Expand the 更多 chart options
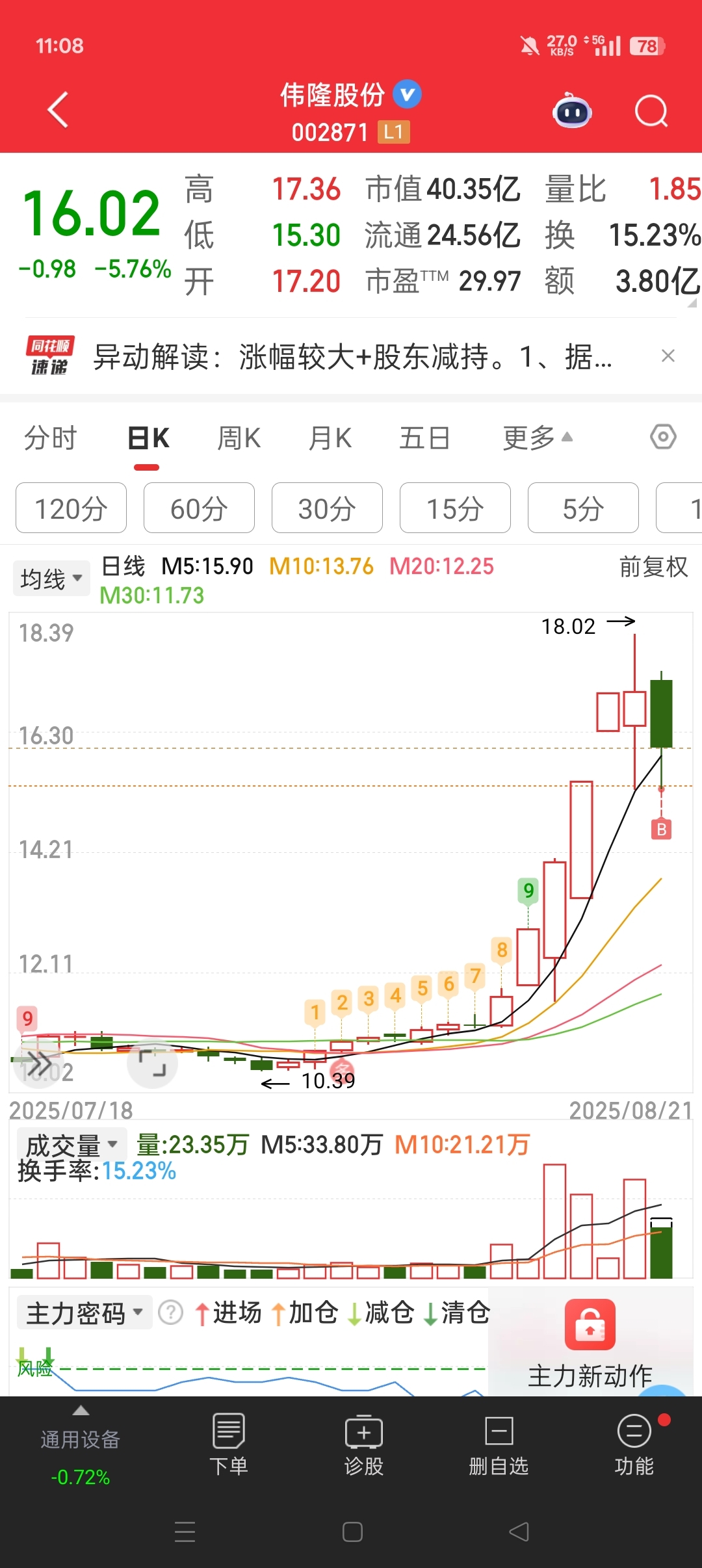702x1568 pixels. click(538, 438)
